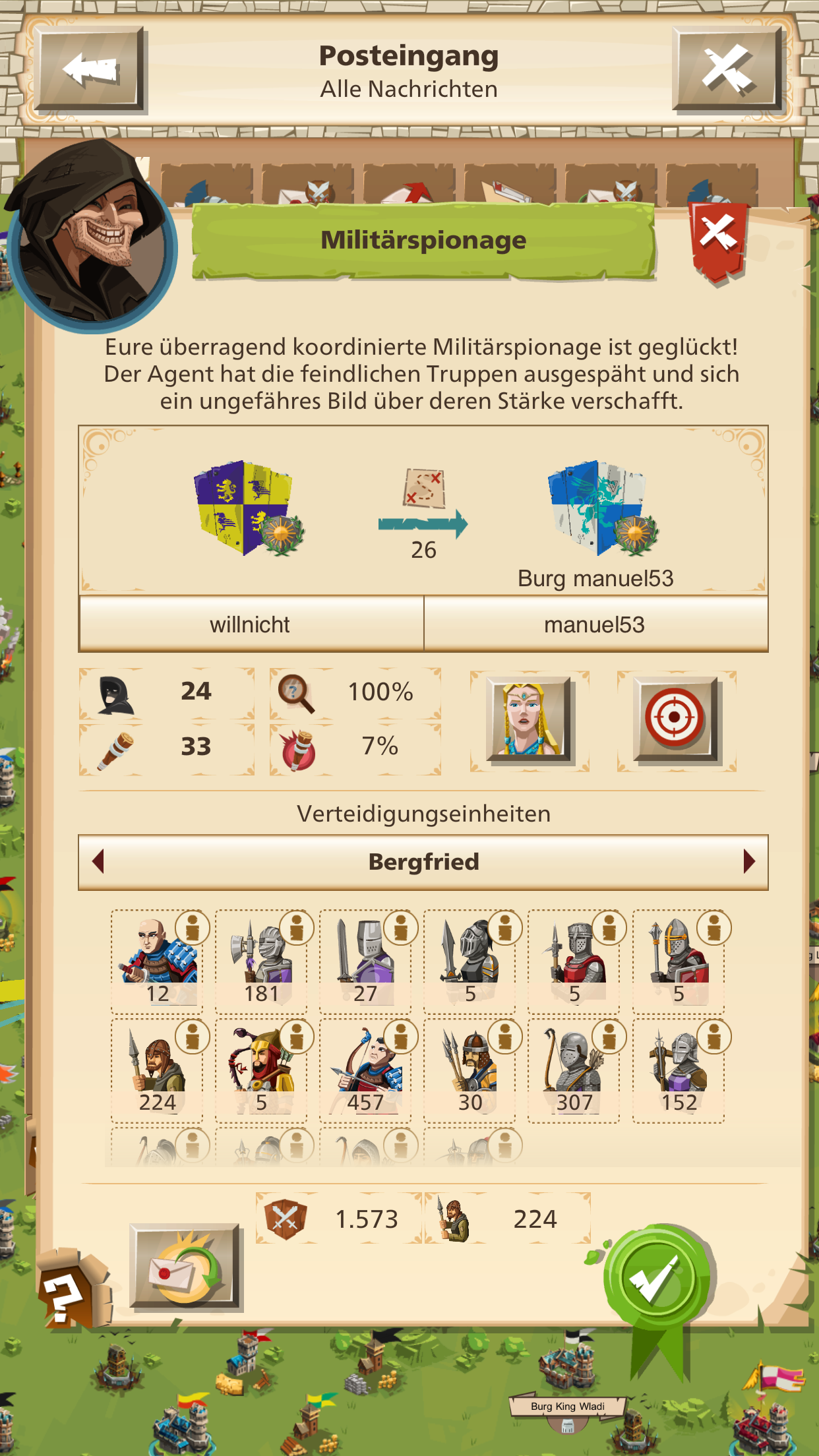
Task: Show info for the 152 crossbow unit
Action: (714, 1037)
